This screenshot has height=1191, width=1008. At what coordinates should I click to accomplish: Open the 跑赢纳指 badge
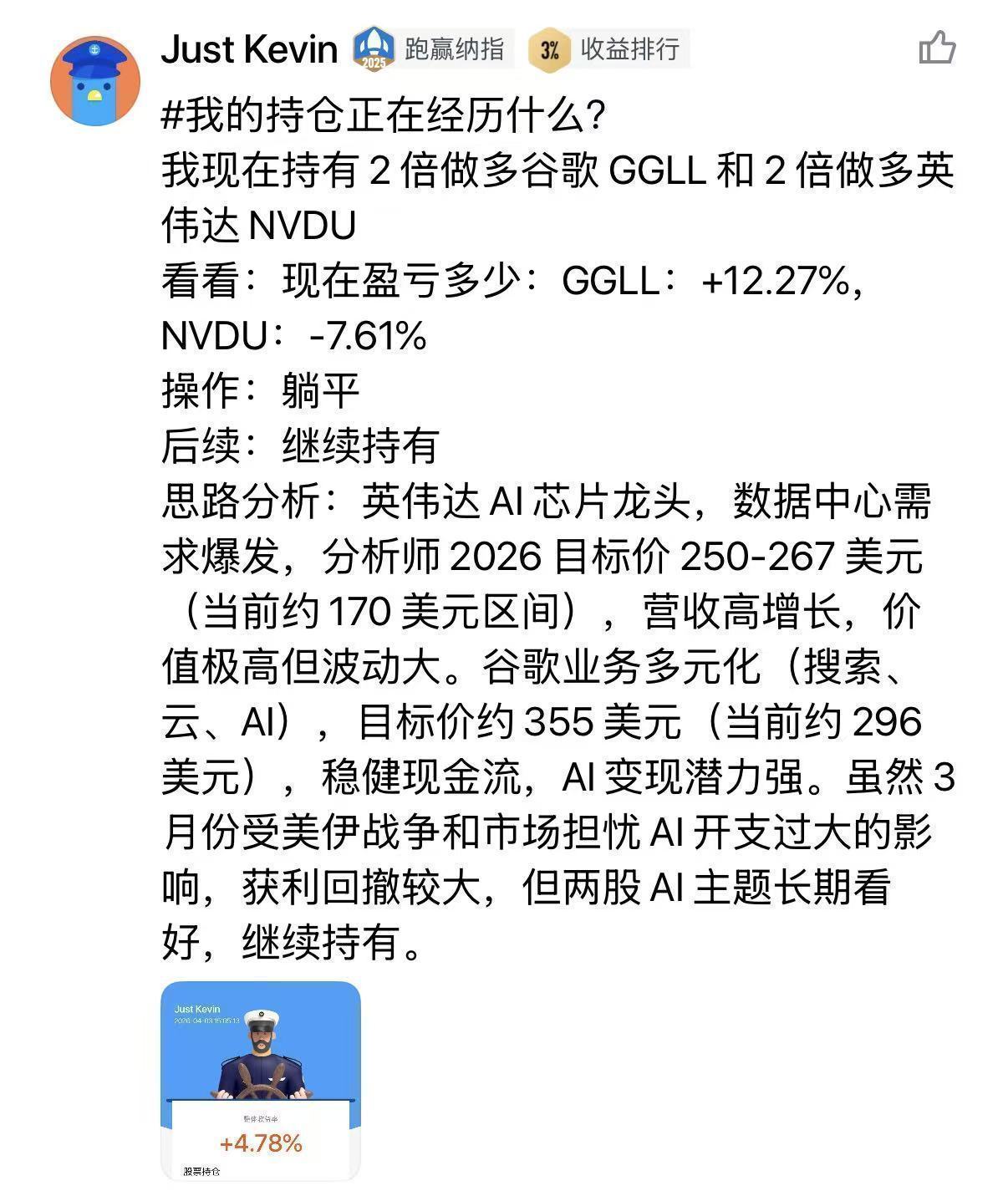pos(431,48)
